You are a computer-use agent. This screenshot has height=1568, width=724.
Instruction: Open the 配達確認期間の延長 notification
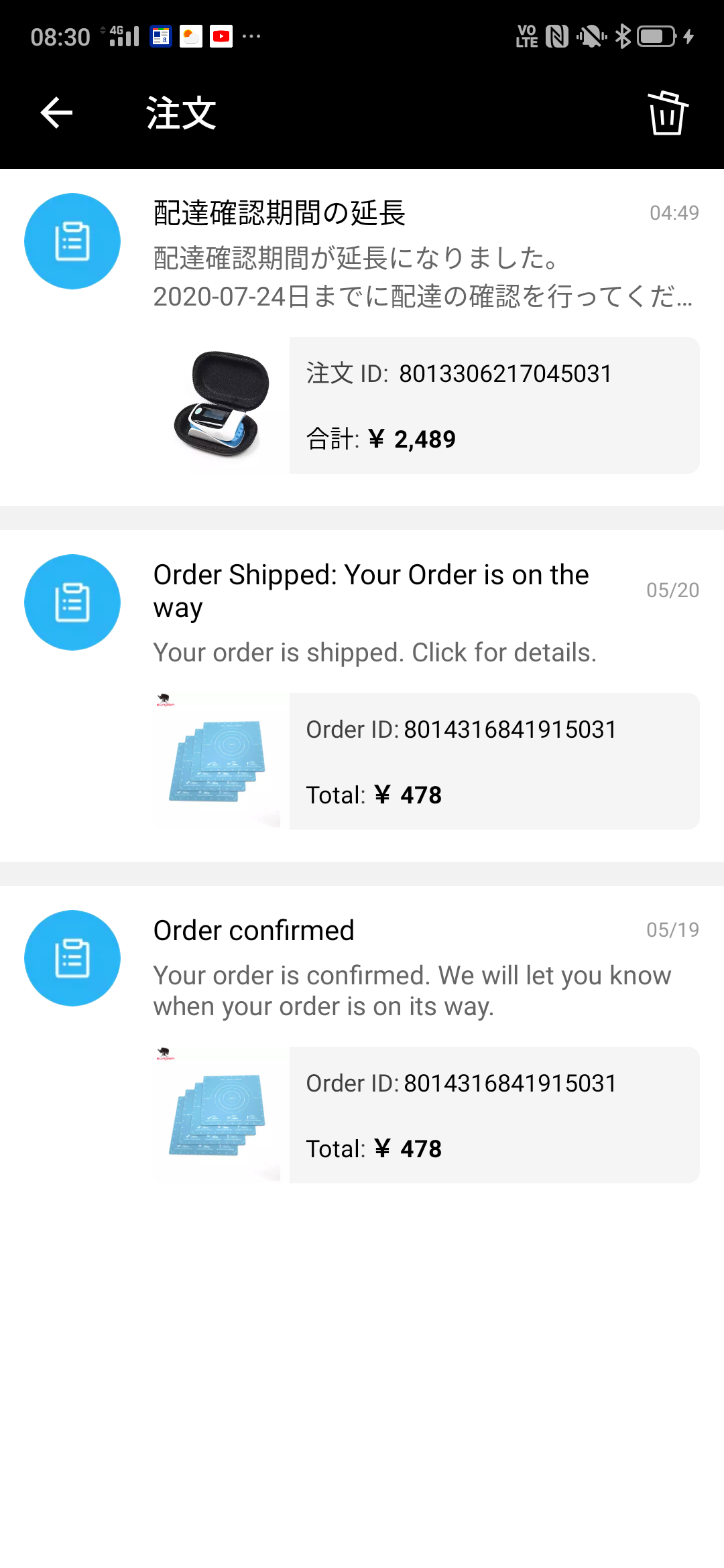tap(422, 255)
